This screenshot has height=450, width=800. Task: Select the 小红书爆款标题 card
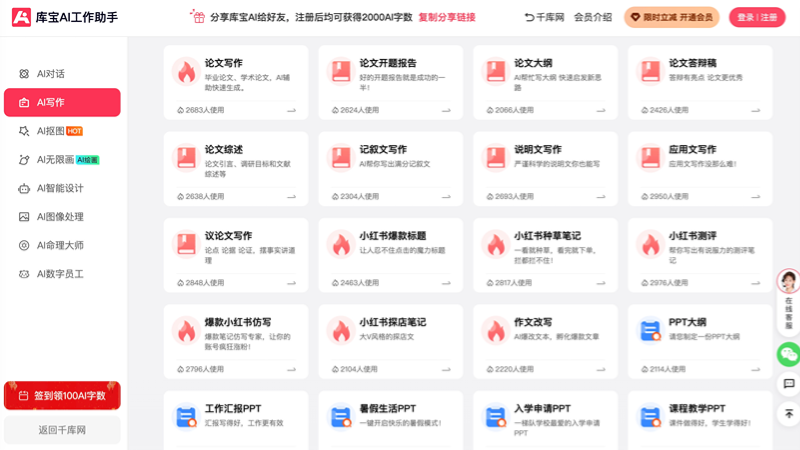pos(390,255)
